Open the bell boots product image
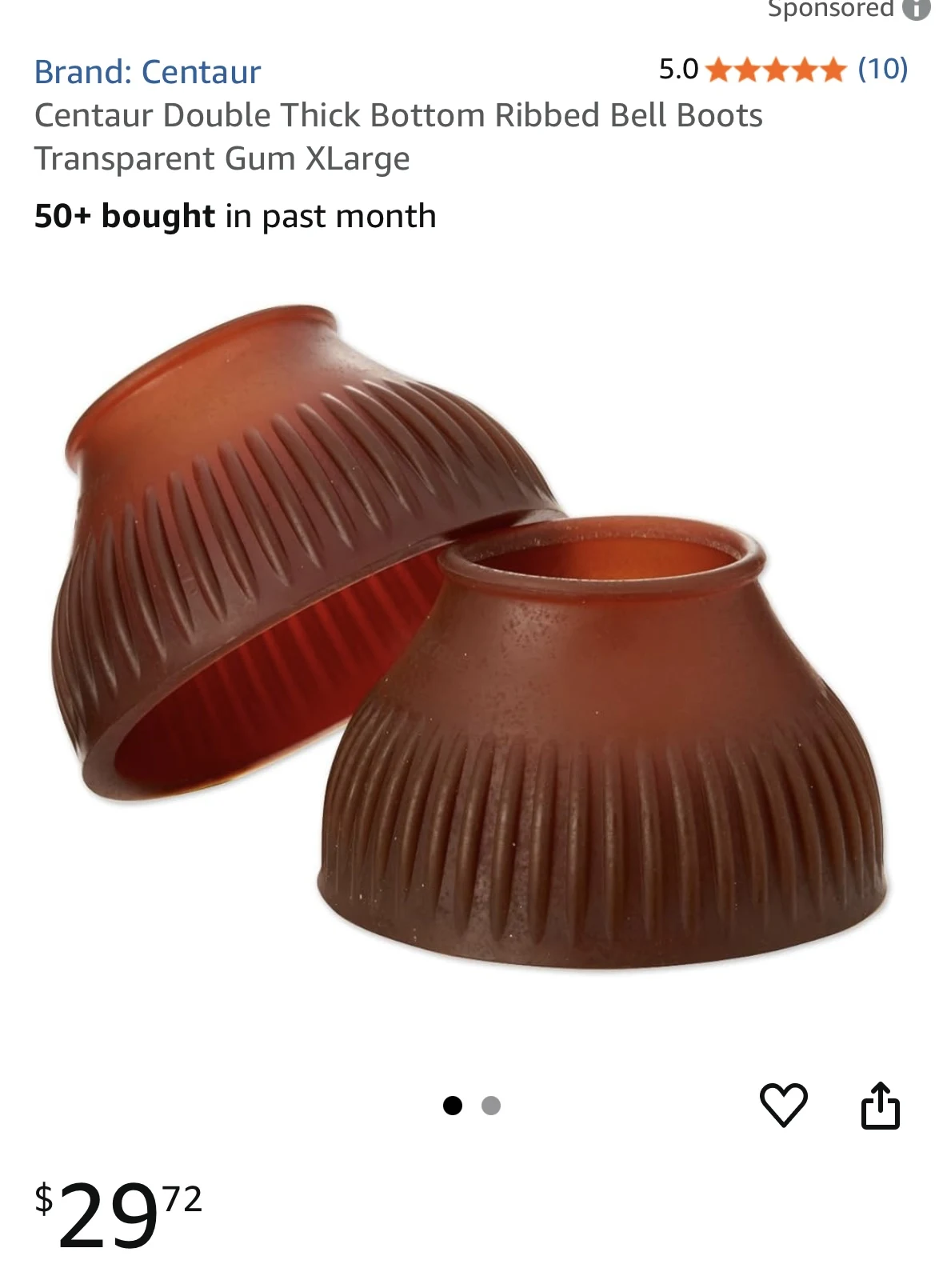The image size is (943, 1288). click(x=470, y=636)
